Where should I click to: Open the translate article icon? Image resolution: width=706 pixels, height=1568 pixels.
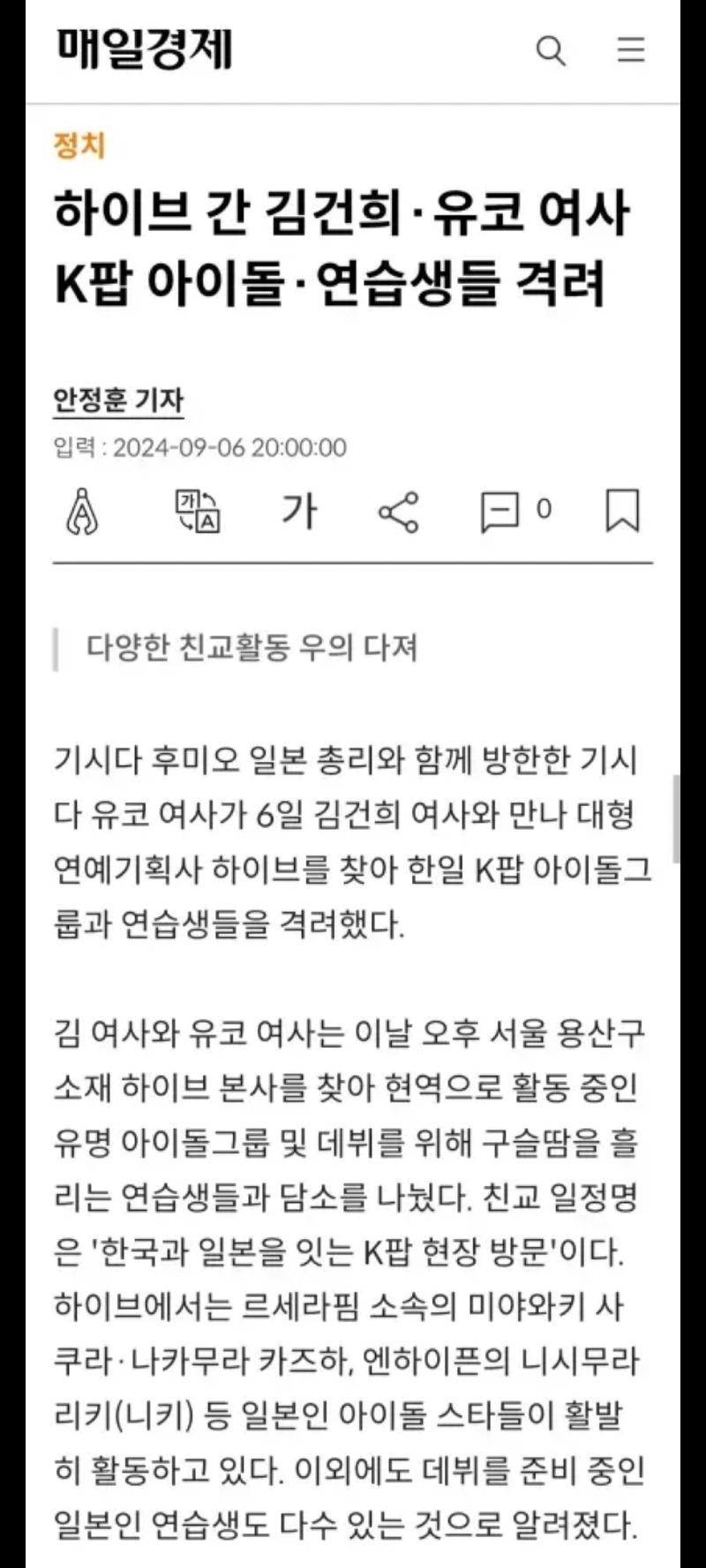click(x=198, y=511)
